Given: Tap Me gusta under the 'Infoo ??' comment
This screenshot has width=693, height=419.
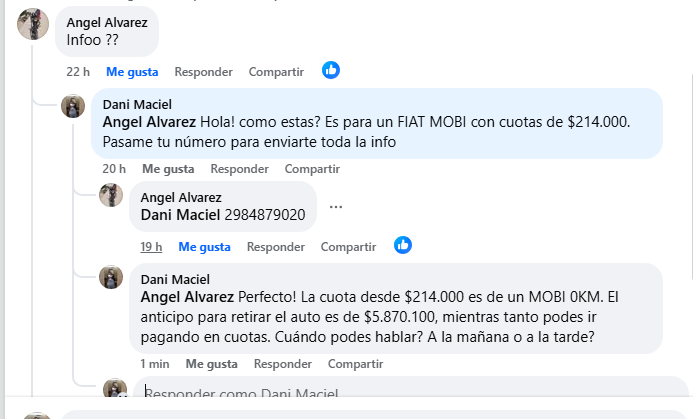Looking at the screenshot, I should [x=132, y=72].
